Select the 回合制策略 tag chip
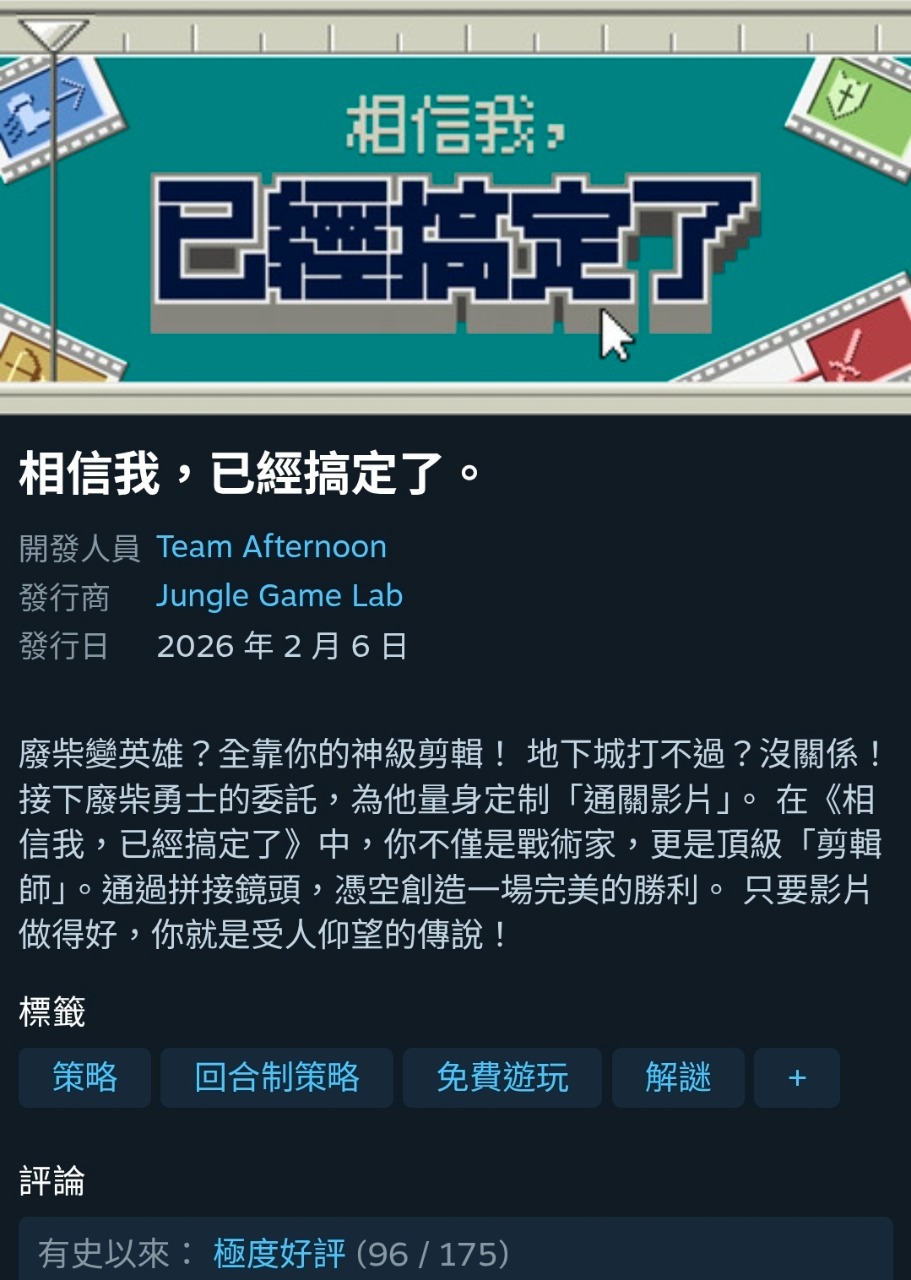 pyautogui.click(x=277, y=1078)
